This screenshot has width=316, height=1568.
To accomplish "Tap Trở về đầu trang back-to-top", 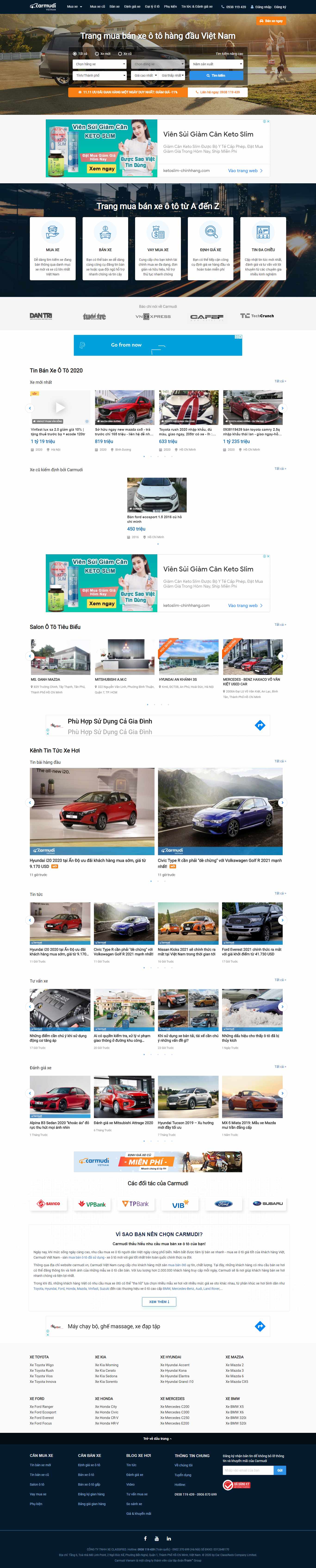I will tap(158, 1438).
